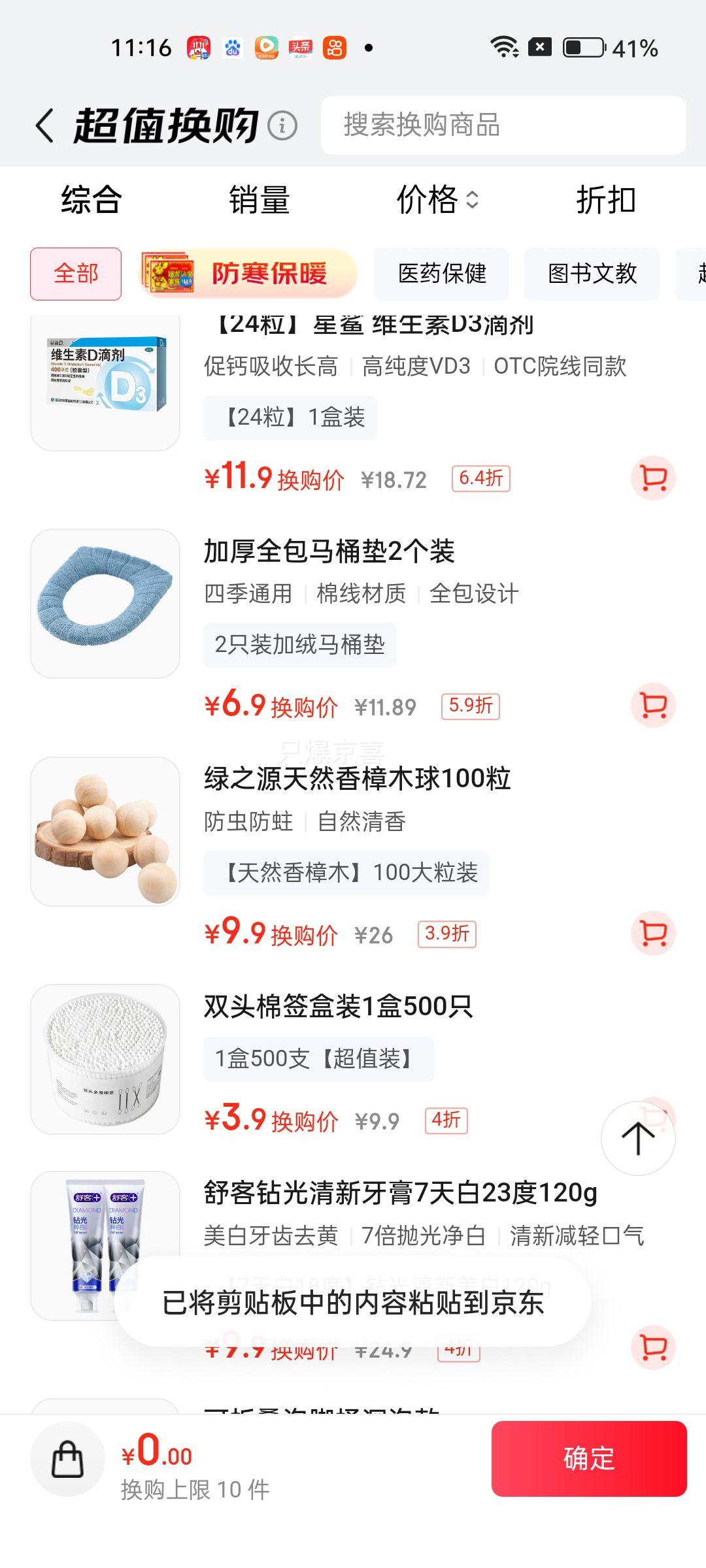Tap the 搜索换购商品 search box

pyautogui.click(x=503, y=125)
